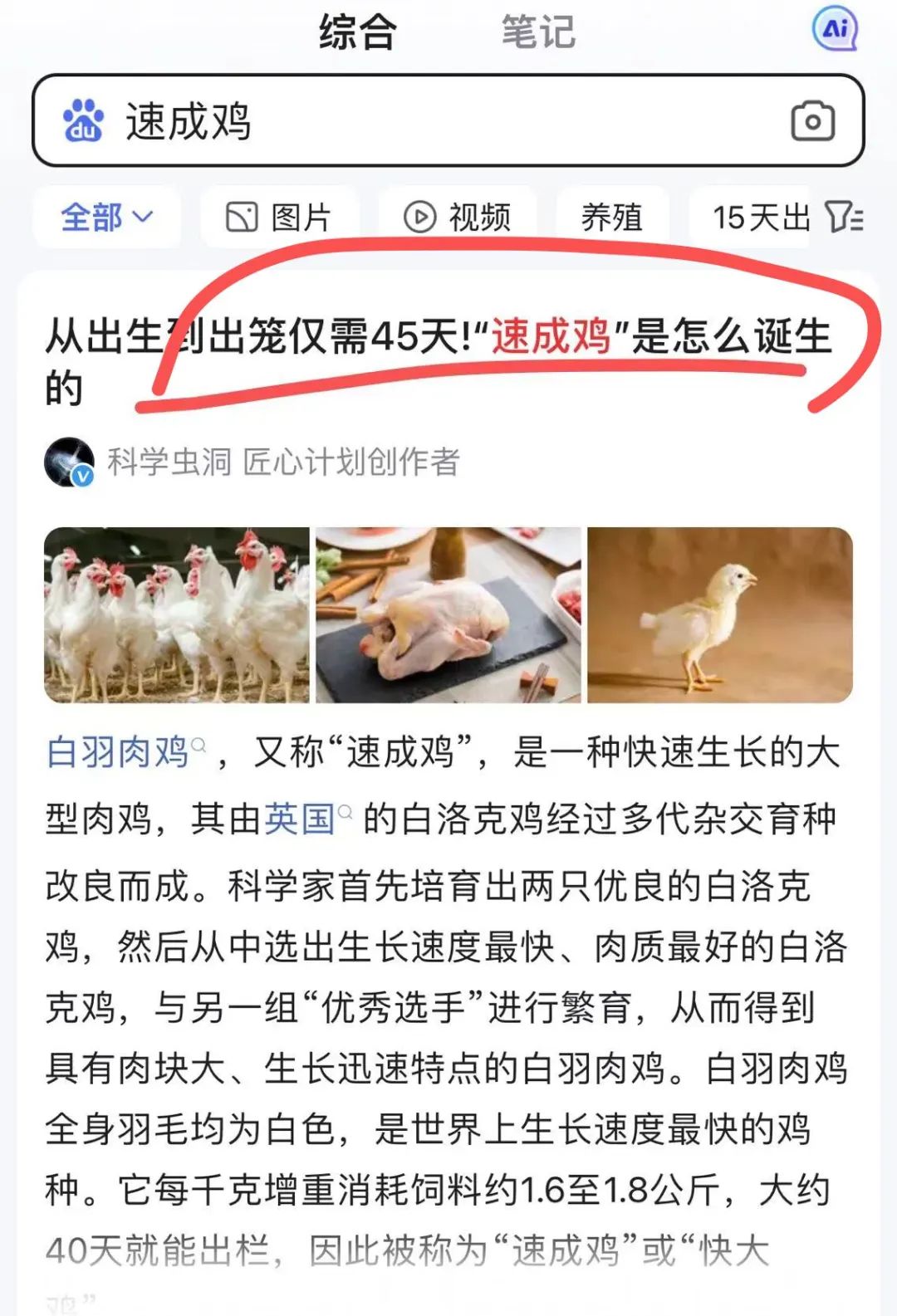Open the filter options icon
897x1316 pixels.
(x=845, y=218)
